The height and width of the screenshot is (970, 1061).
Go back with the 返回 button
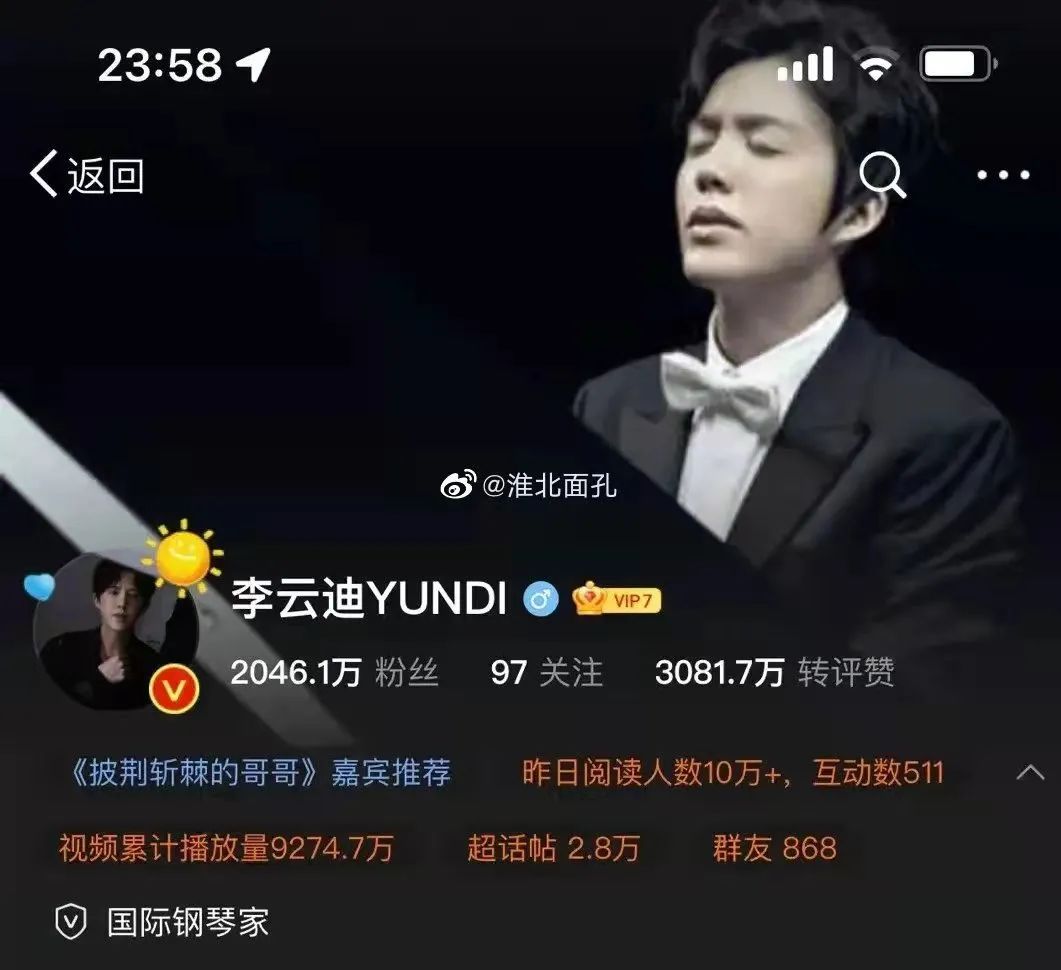[x=87, y=176]
